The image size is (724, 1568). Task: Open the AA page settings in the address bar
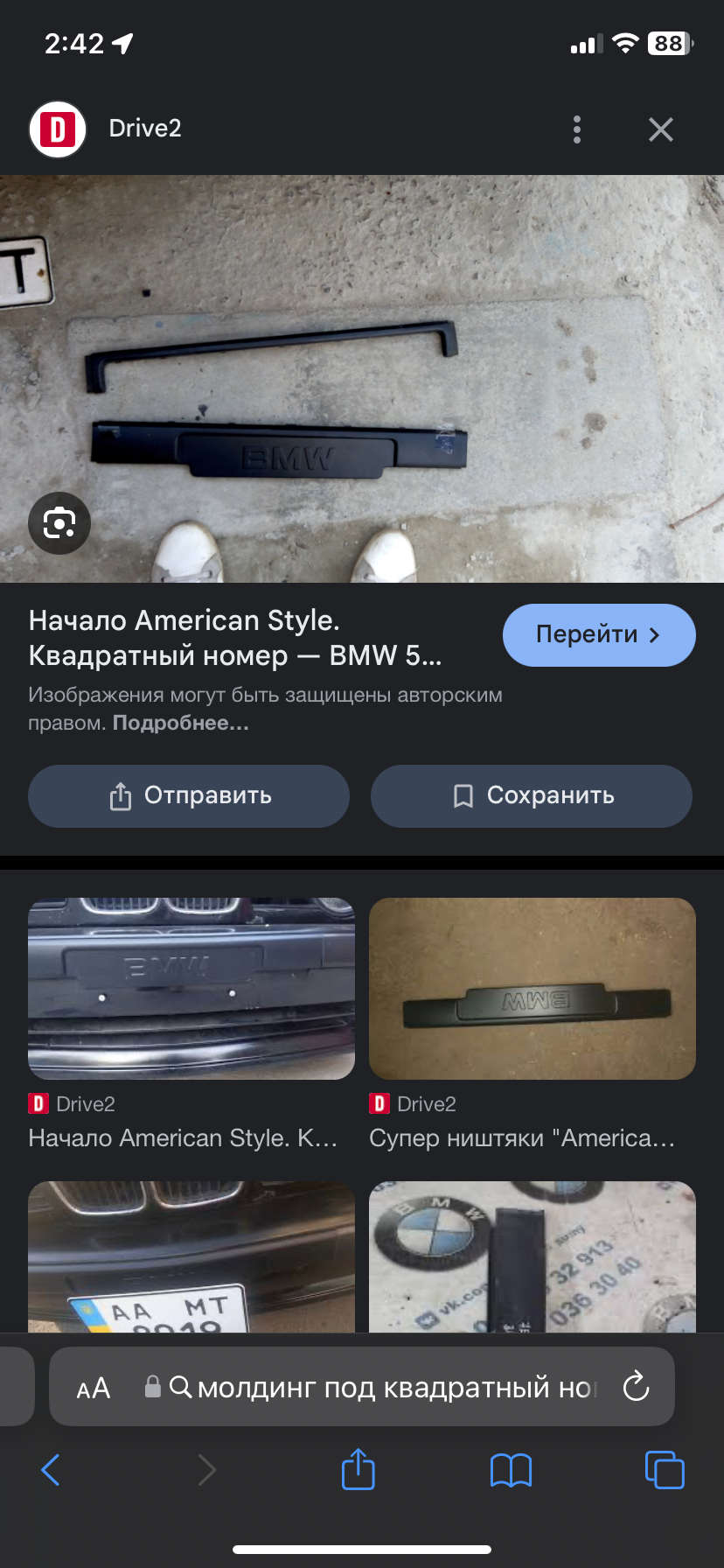tap(94, 1388)
